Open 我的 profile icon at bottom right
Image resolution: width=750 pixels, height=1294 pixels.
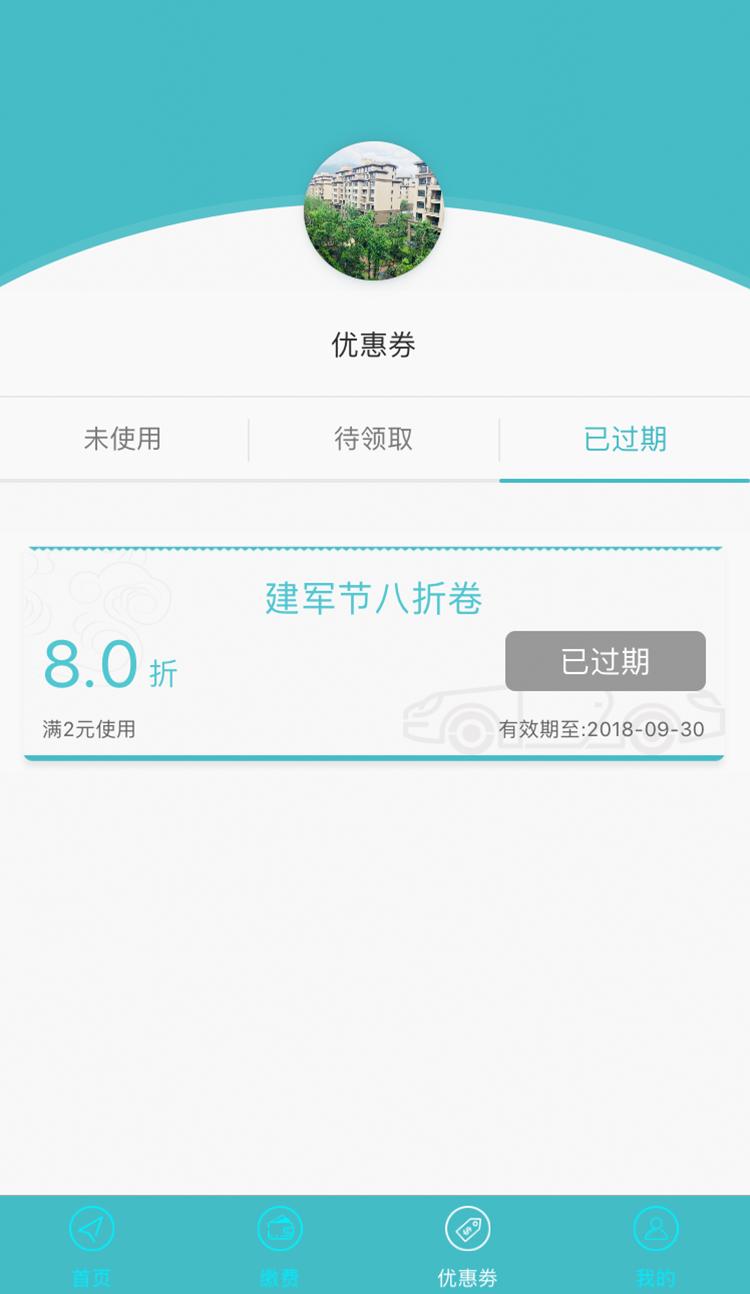tap(656, 1228)
